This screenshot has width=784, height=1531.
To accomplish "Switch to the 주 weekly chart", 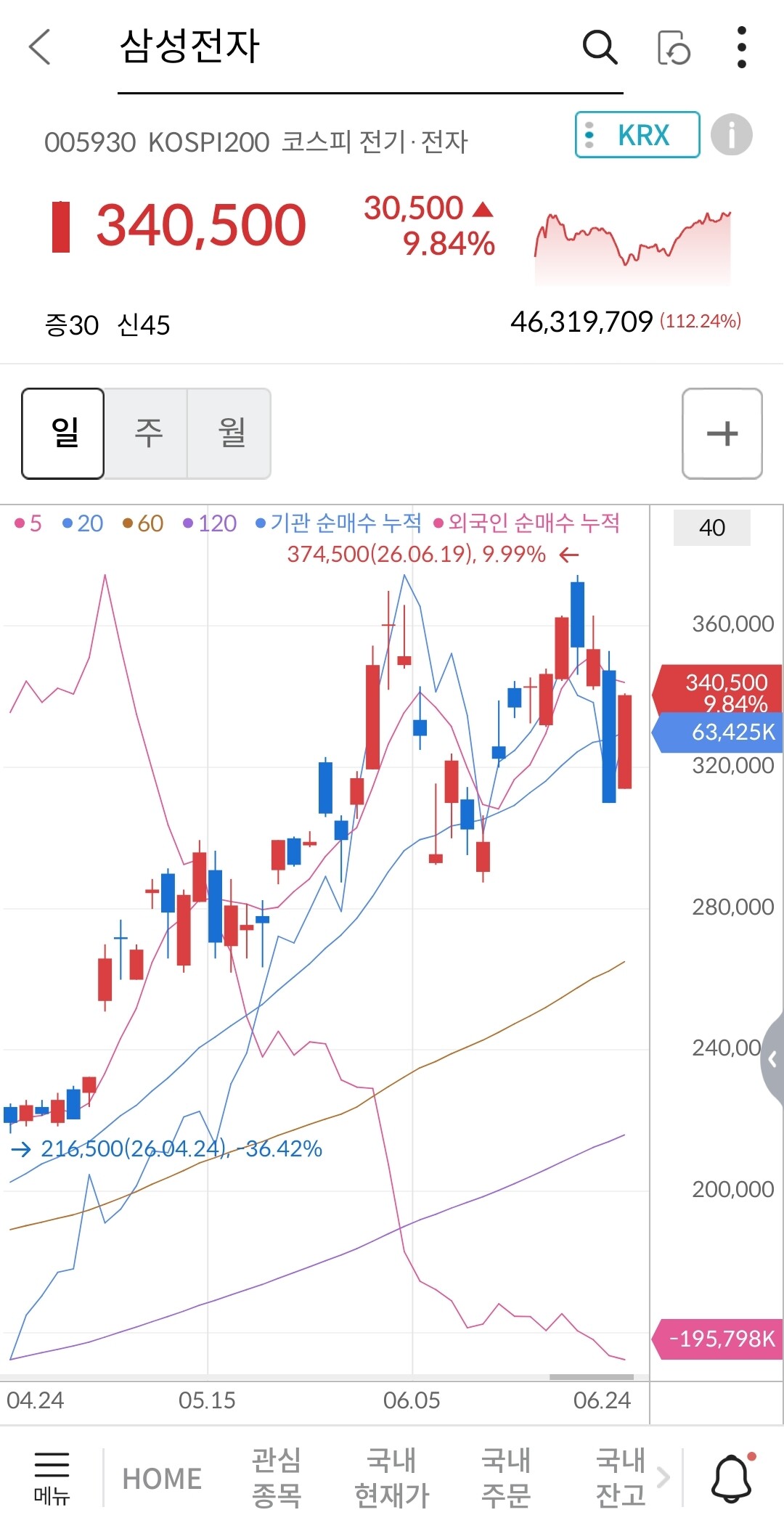I will (147, 433).
